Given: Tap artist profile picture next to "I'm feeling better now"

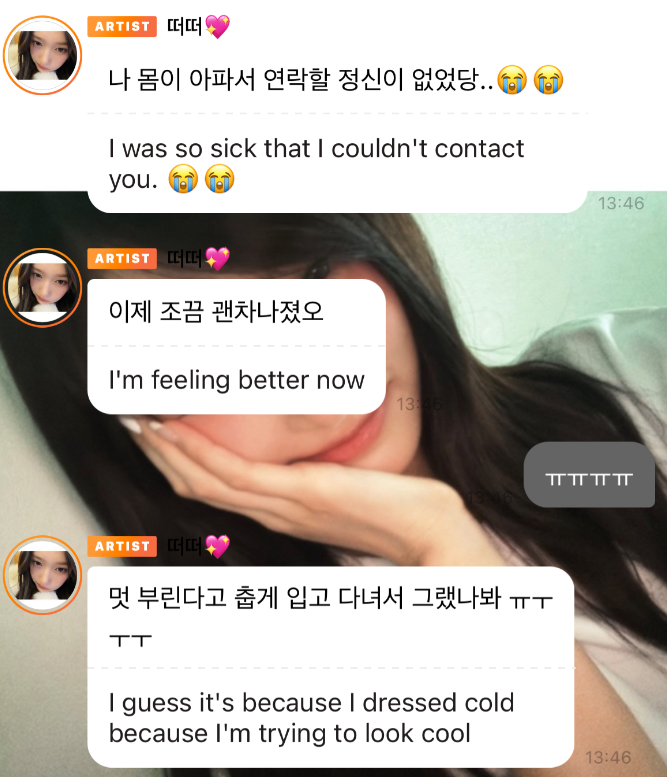Looking at the screenshot, I should [x=42, y=287].
